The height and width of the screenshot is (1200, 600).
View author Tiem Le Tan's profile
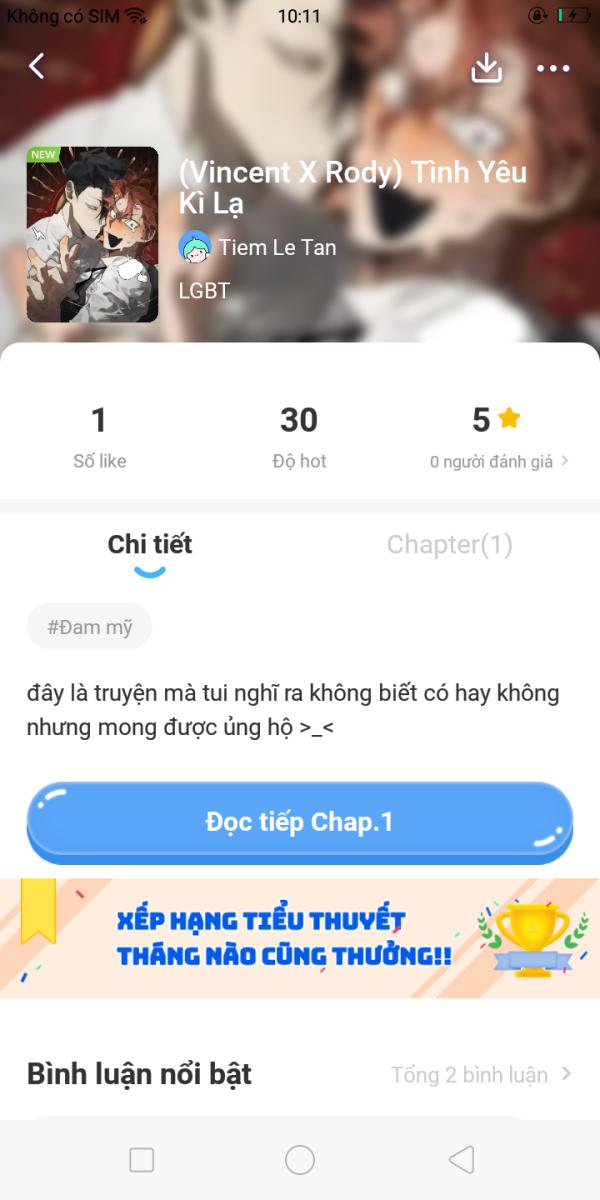tap(258, 247)
